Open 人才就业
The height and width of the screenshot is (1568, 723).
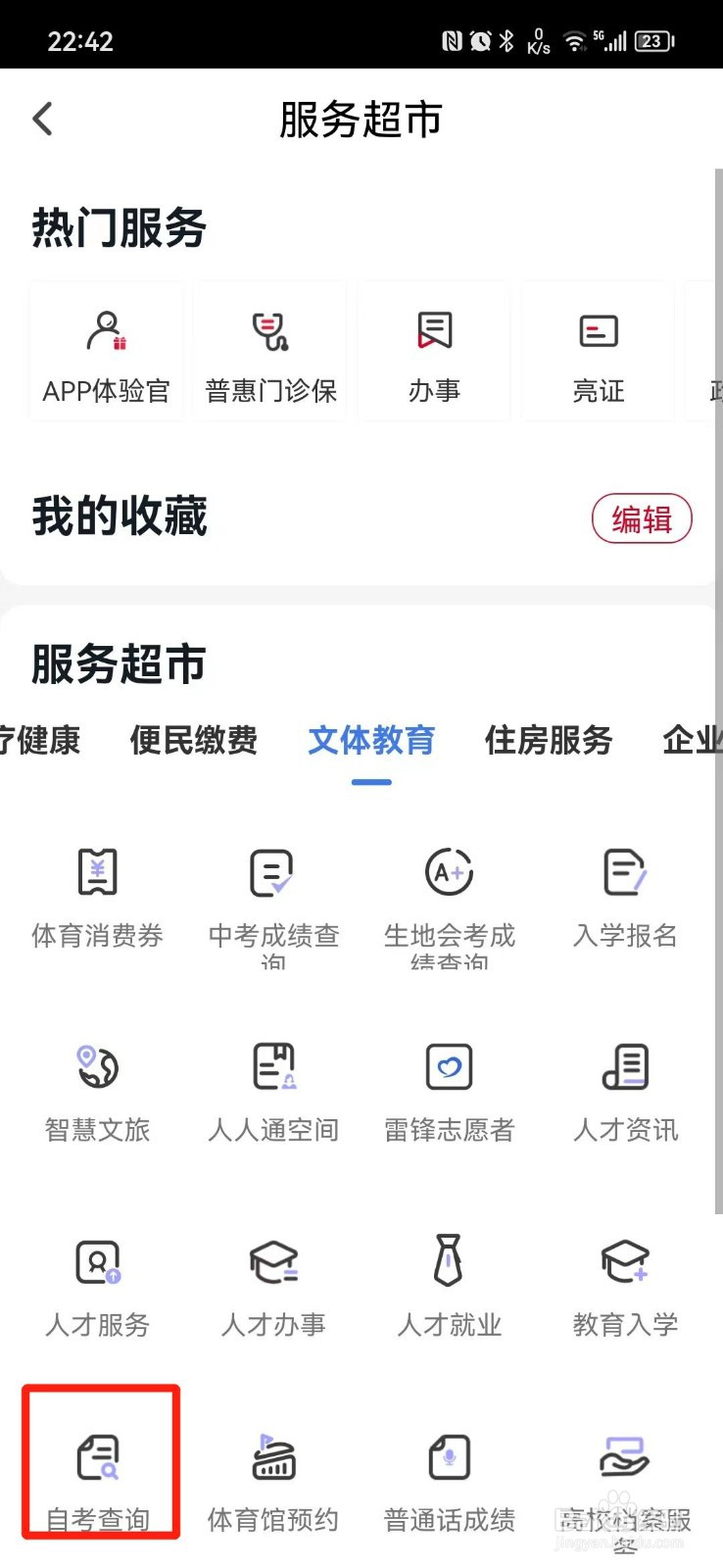[x=450, y=1286]
